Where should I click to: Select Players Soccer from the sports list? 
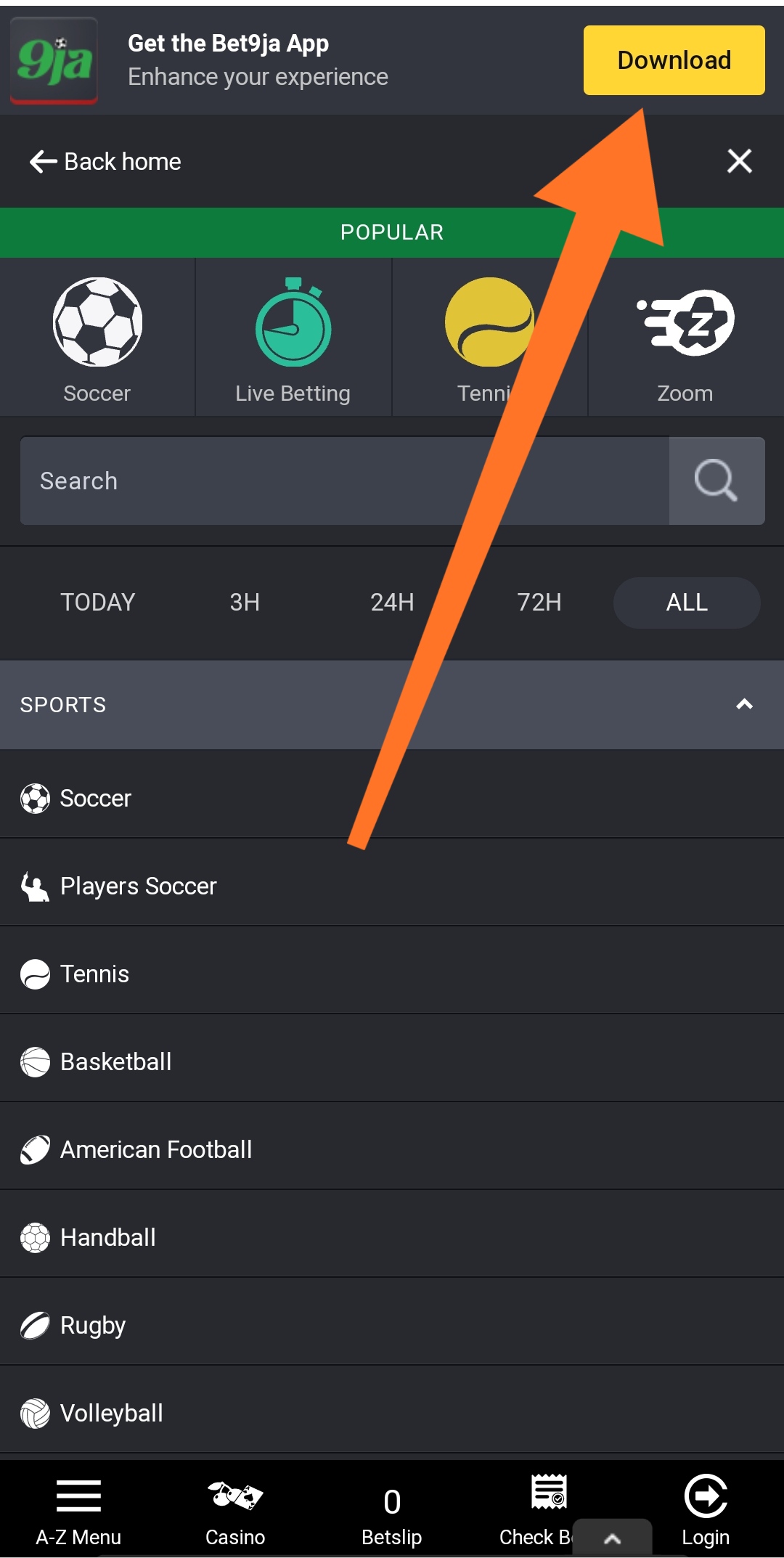(138, 886)
